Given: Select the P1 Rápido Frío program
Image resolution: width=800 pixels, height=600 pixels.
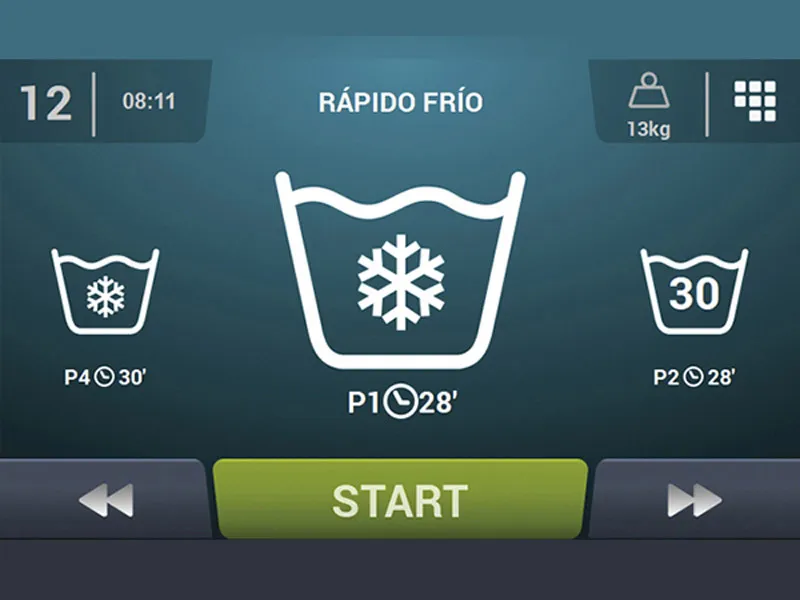Looking at the screenshot, I should pyautogui.click(x=400, y=275).
